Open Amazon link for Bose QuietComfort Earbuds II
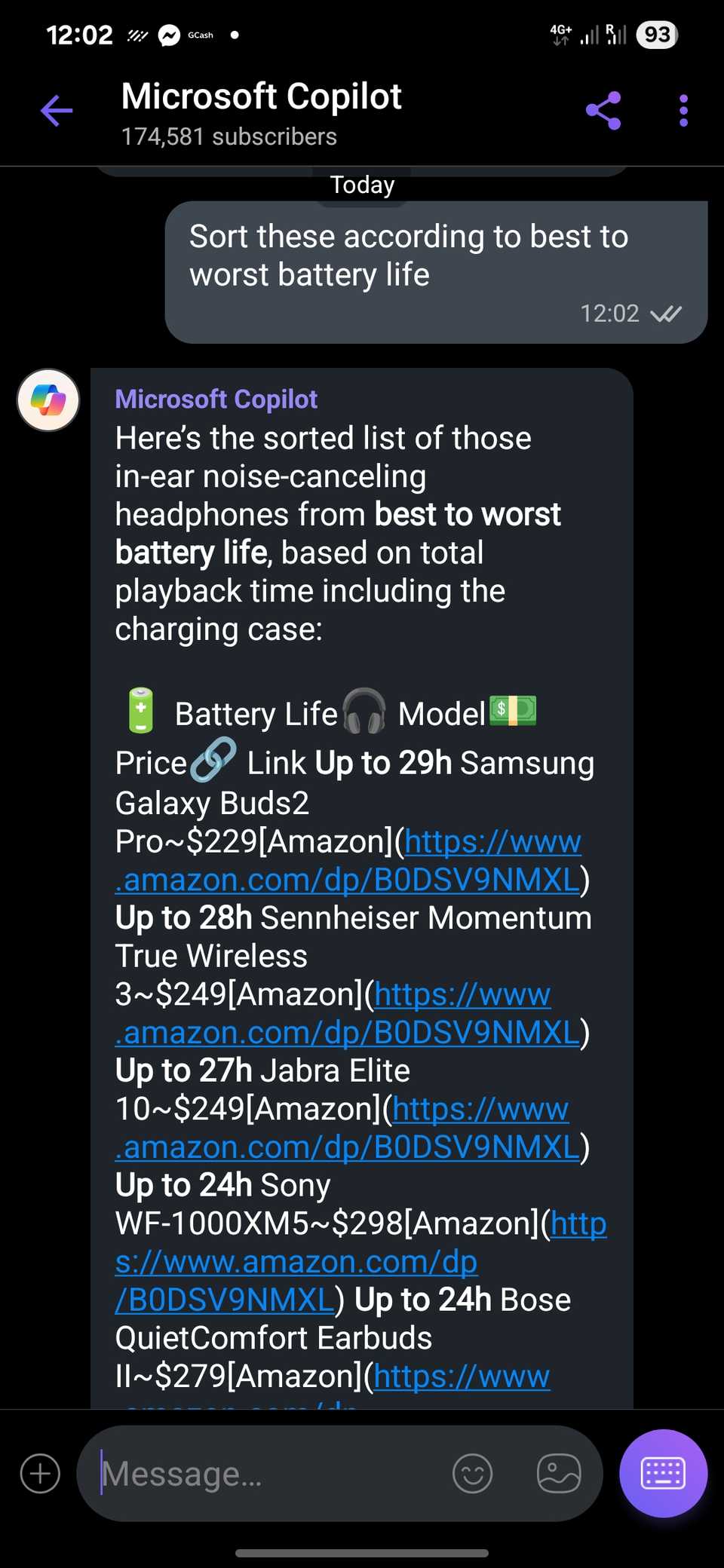Screen dimensions: 724x1568 [x=462, y=1377]
